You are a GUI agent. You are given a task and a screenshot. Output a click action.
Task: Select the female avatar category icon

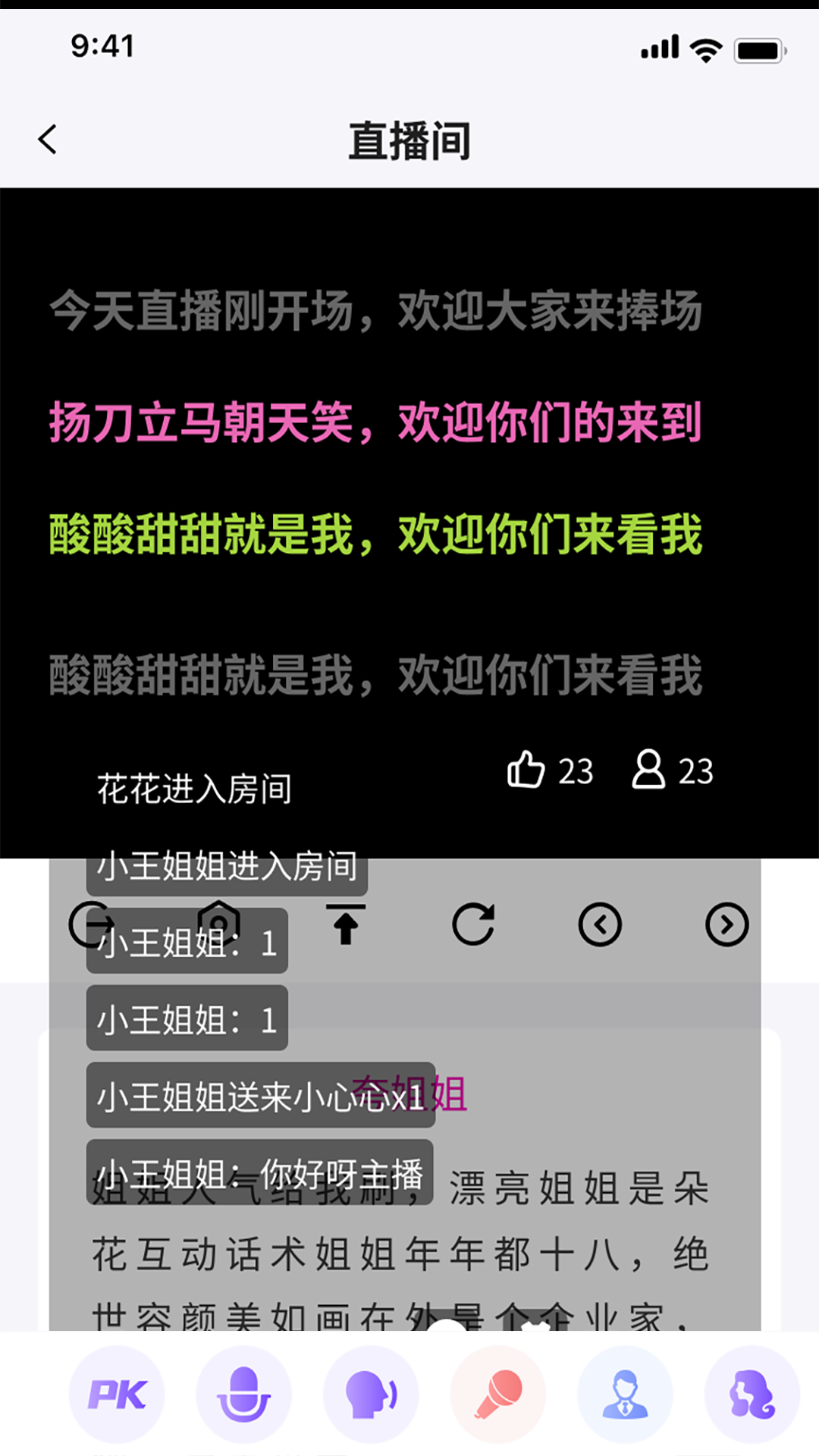click(x=752, y=1394)
